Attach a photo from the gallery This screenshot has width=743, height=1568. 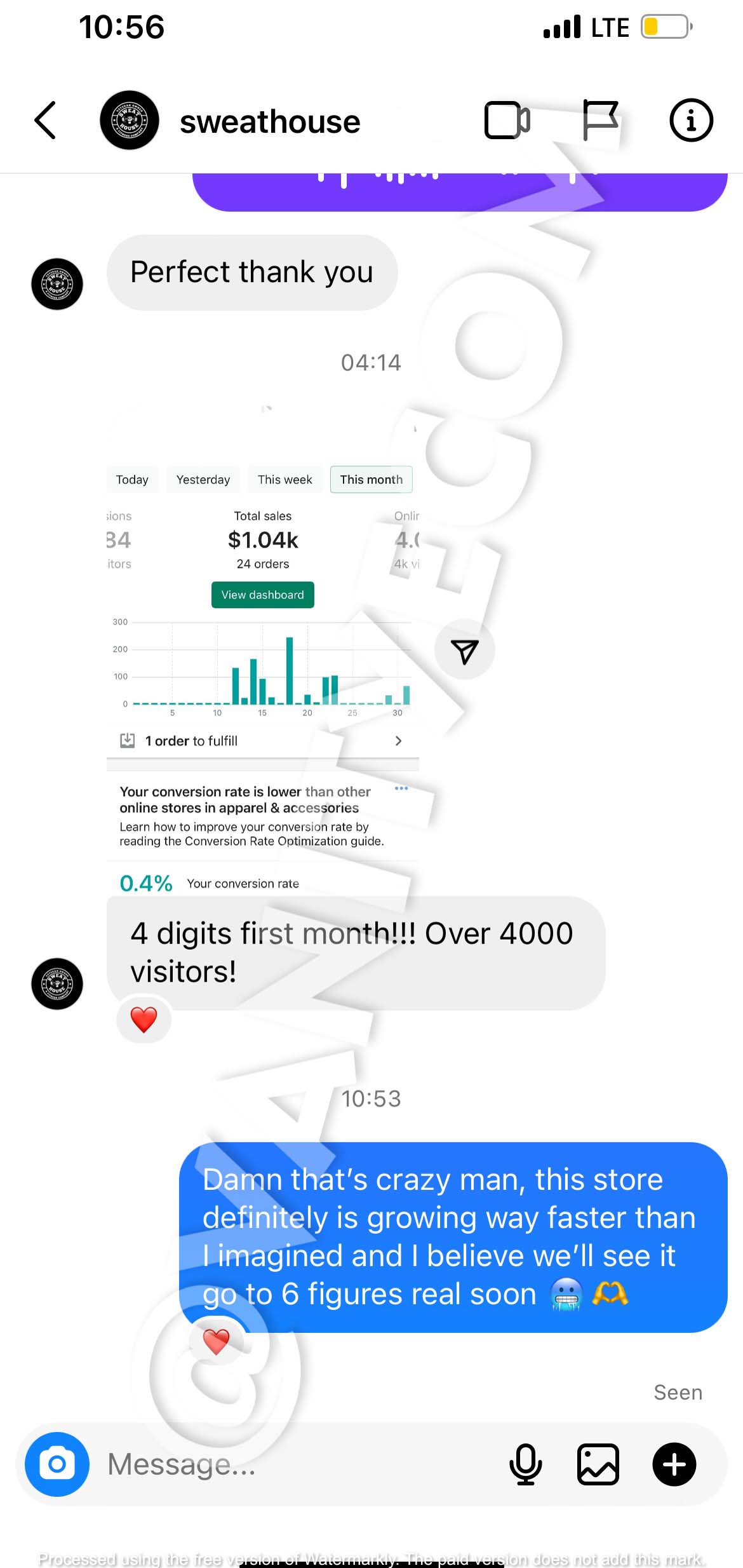[598, 1464]
